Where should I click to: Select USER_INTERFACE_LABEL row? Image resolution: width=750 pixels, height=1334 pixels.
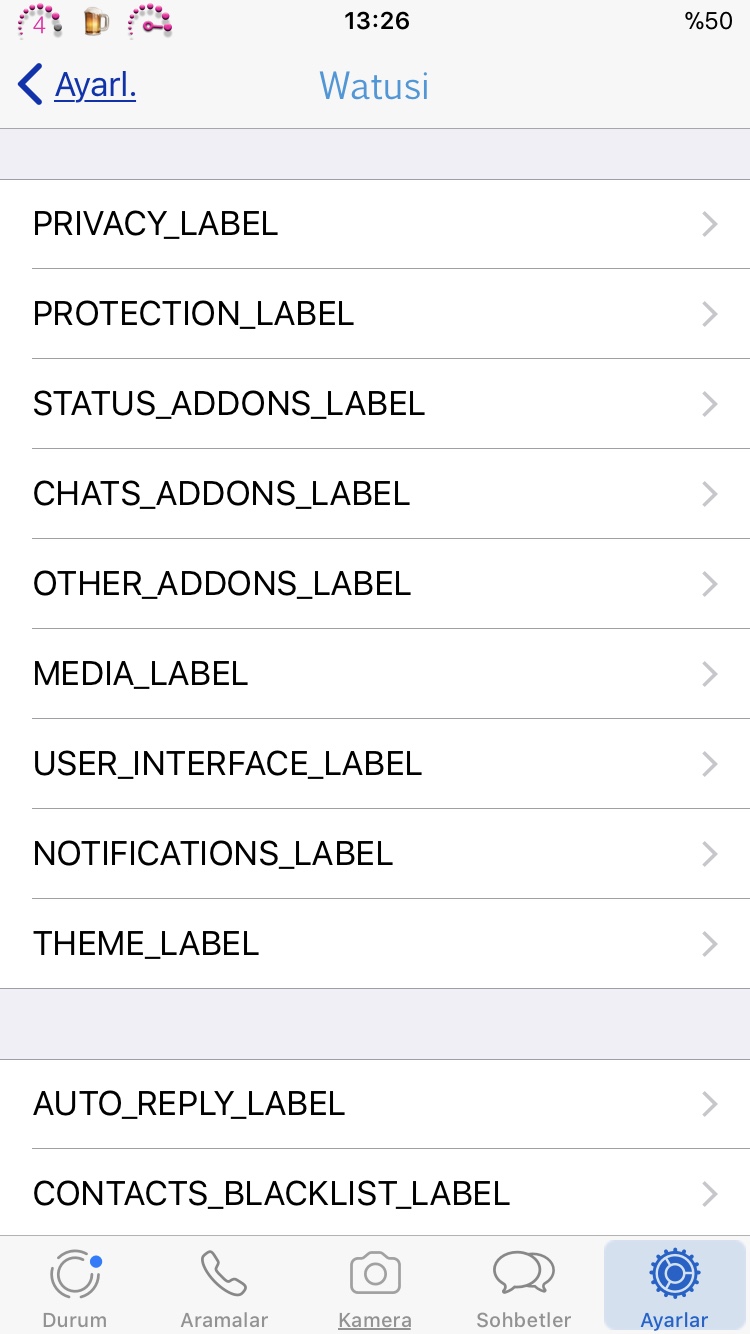(375, 764)
